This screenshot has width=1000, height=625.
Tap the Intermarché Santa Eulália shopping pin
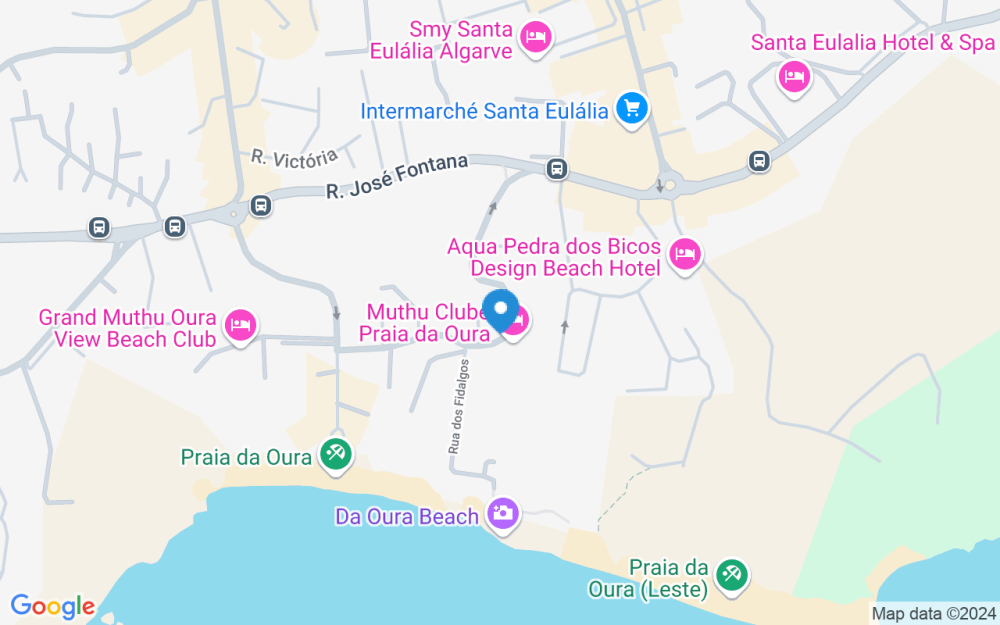click(x=632, y=110)
